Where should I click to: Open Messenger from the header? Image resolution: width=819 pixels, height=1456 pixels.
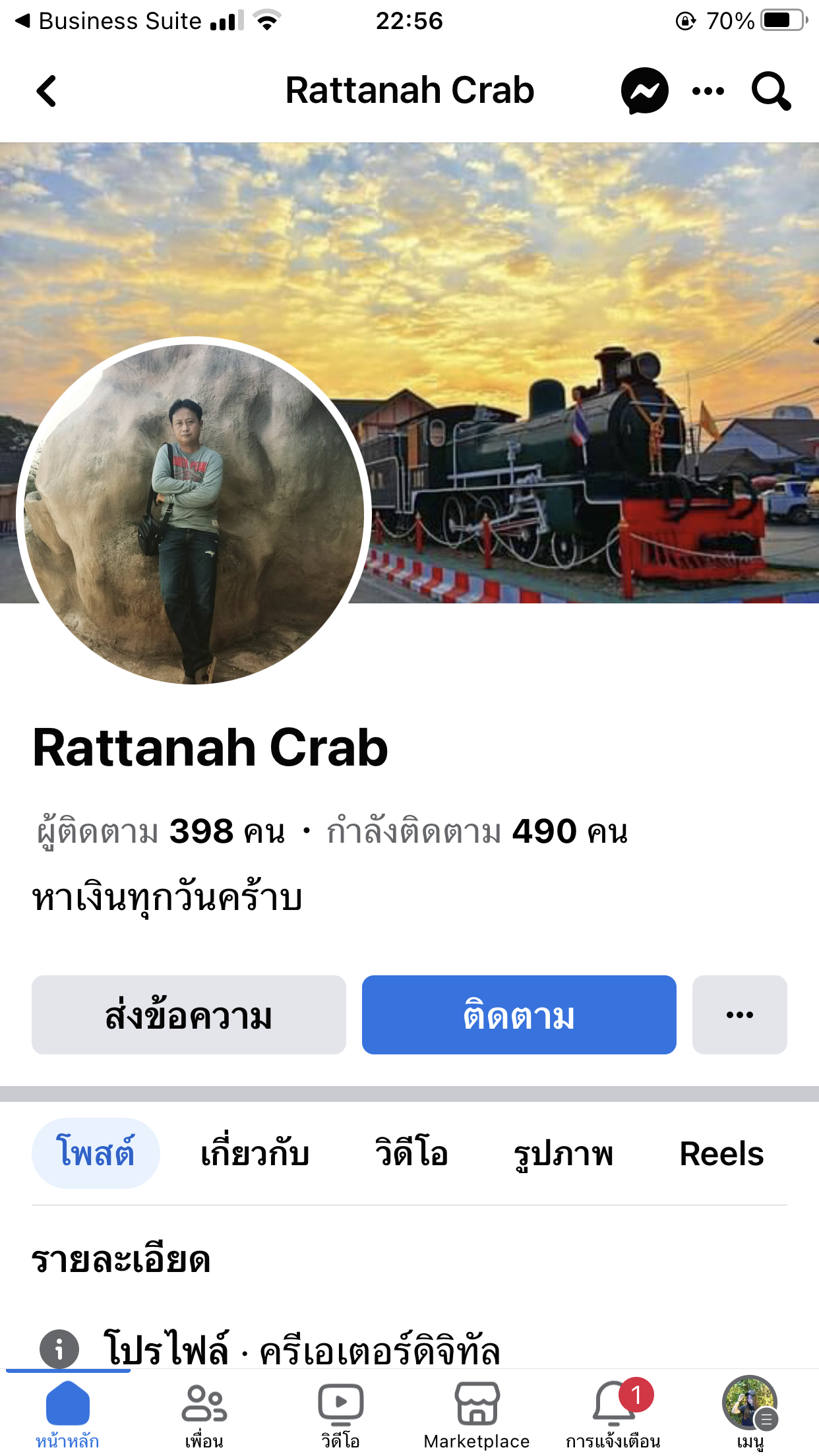644,91
